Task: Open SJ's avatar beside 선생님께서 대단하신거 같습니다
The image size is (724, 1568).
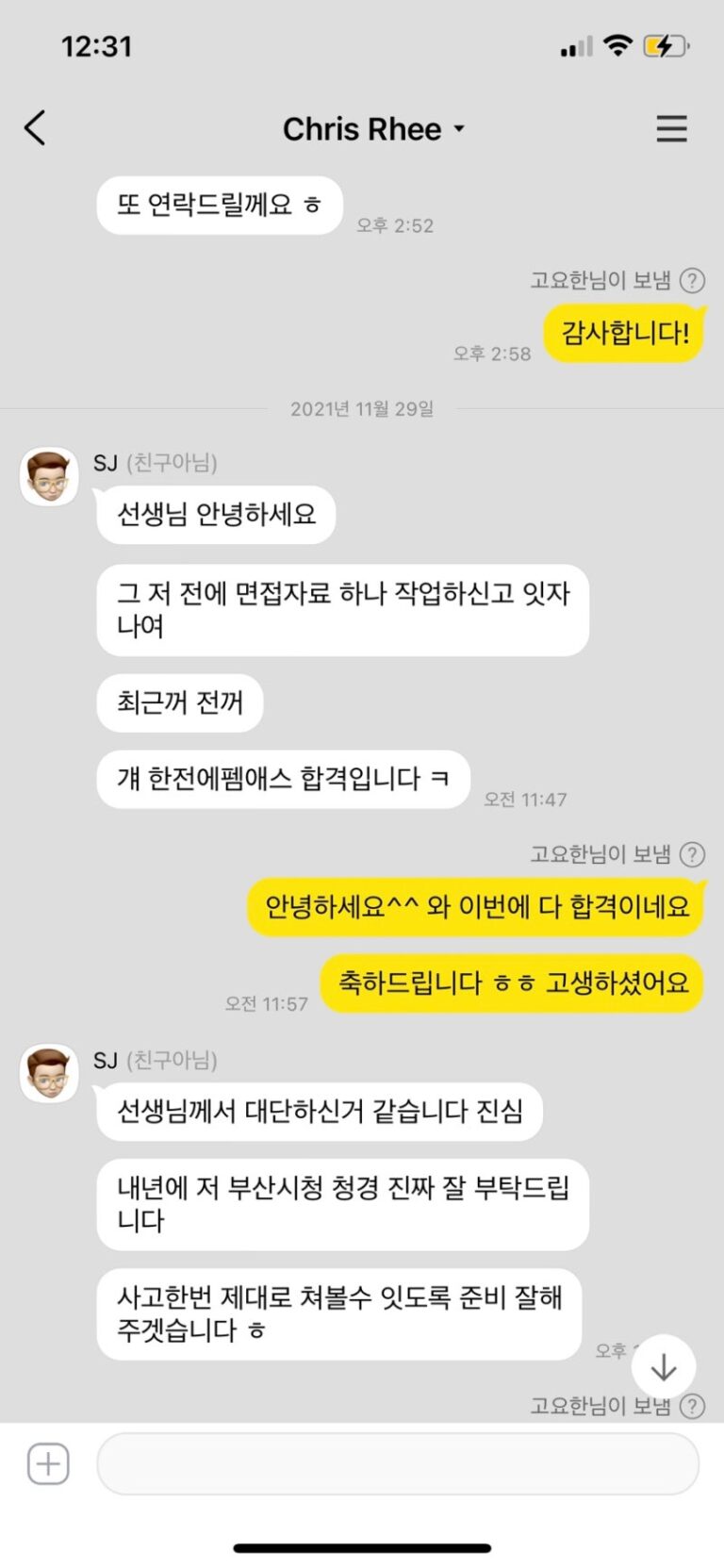Action: point(49,1073)
